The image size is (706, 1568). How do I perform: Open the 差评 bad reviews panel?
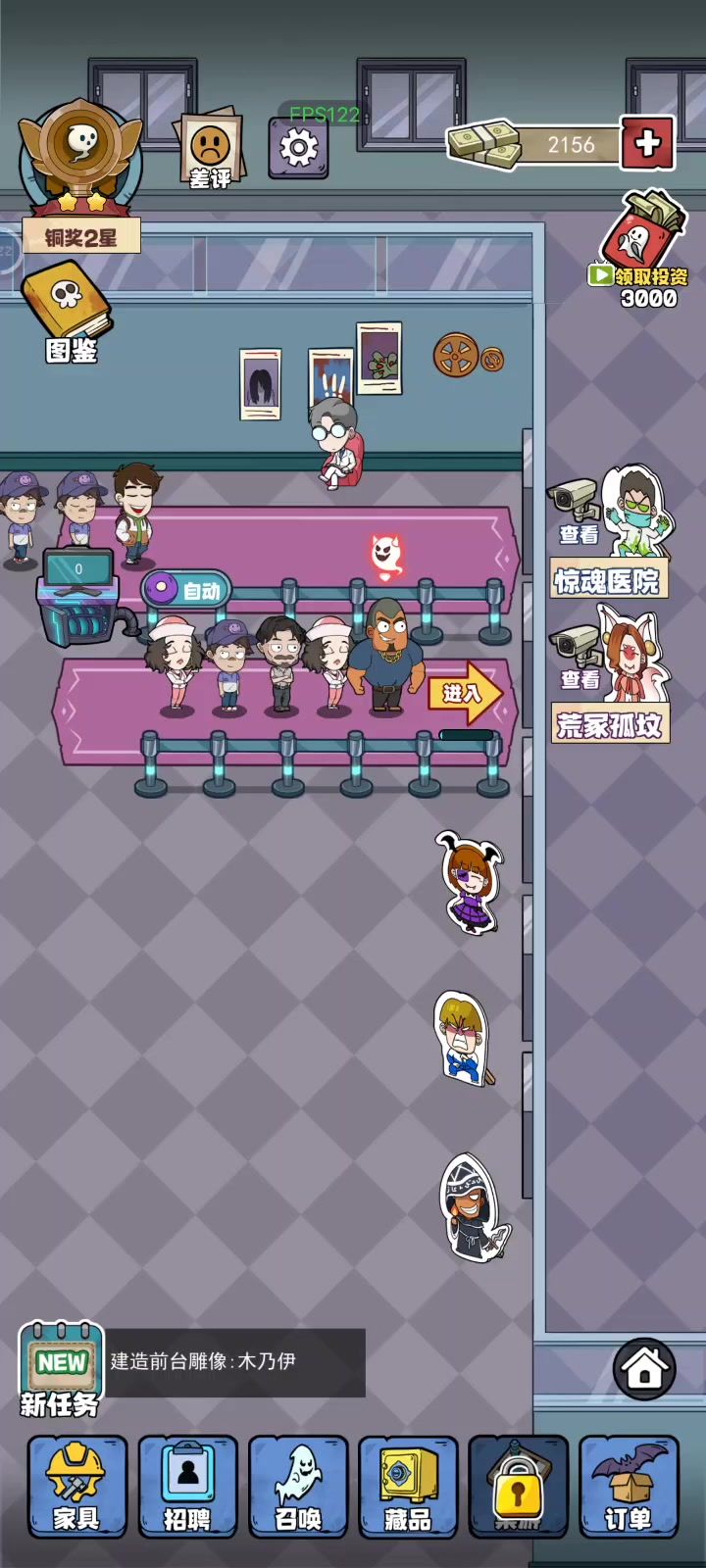(210, 151)
